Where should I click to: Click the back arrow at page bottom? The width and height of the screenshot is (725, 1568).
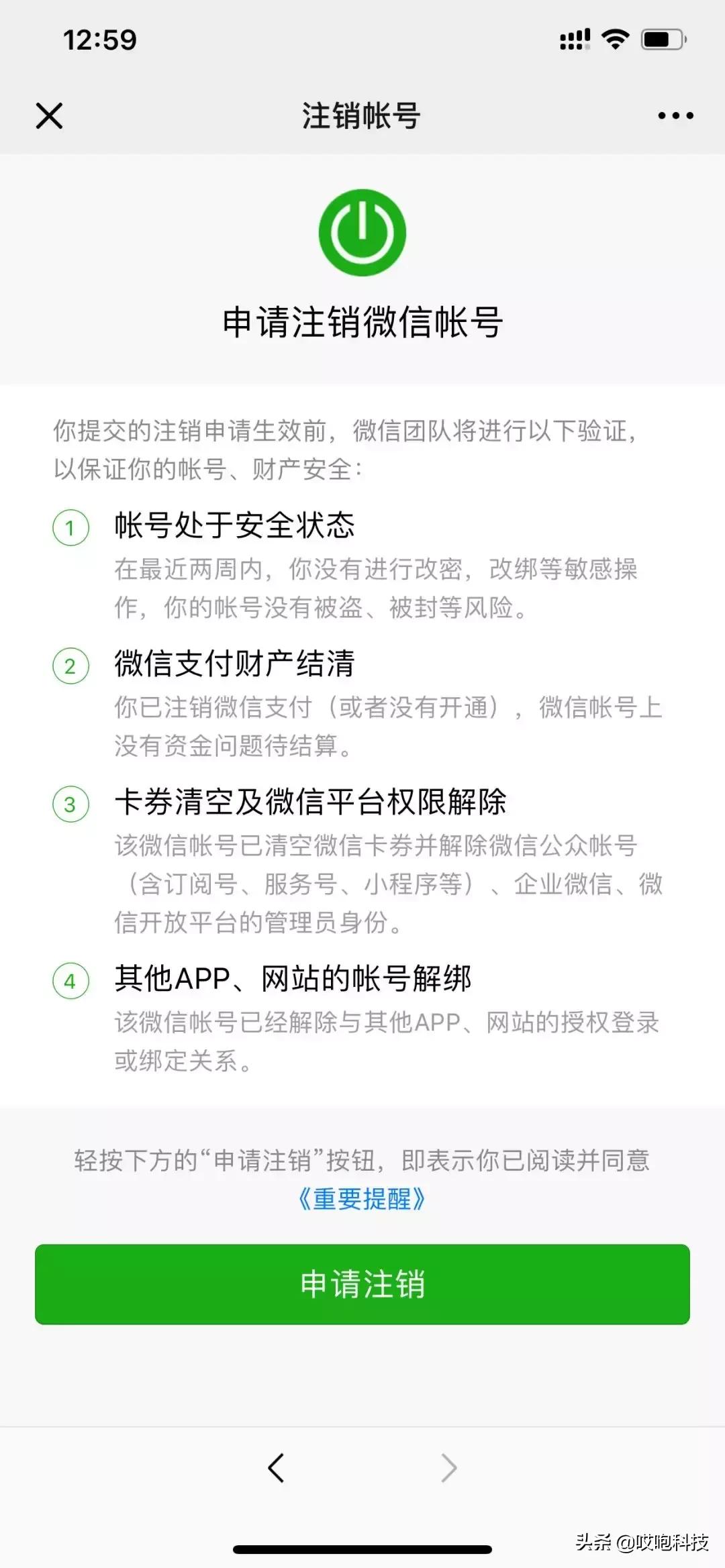[277, 1468]
